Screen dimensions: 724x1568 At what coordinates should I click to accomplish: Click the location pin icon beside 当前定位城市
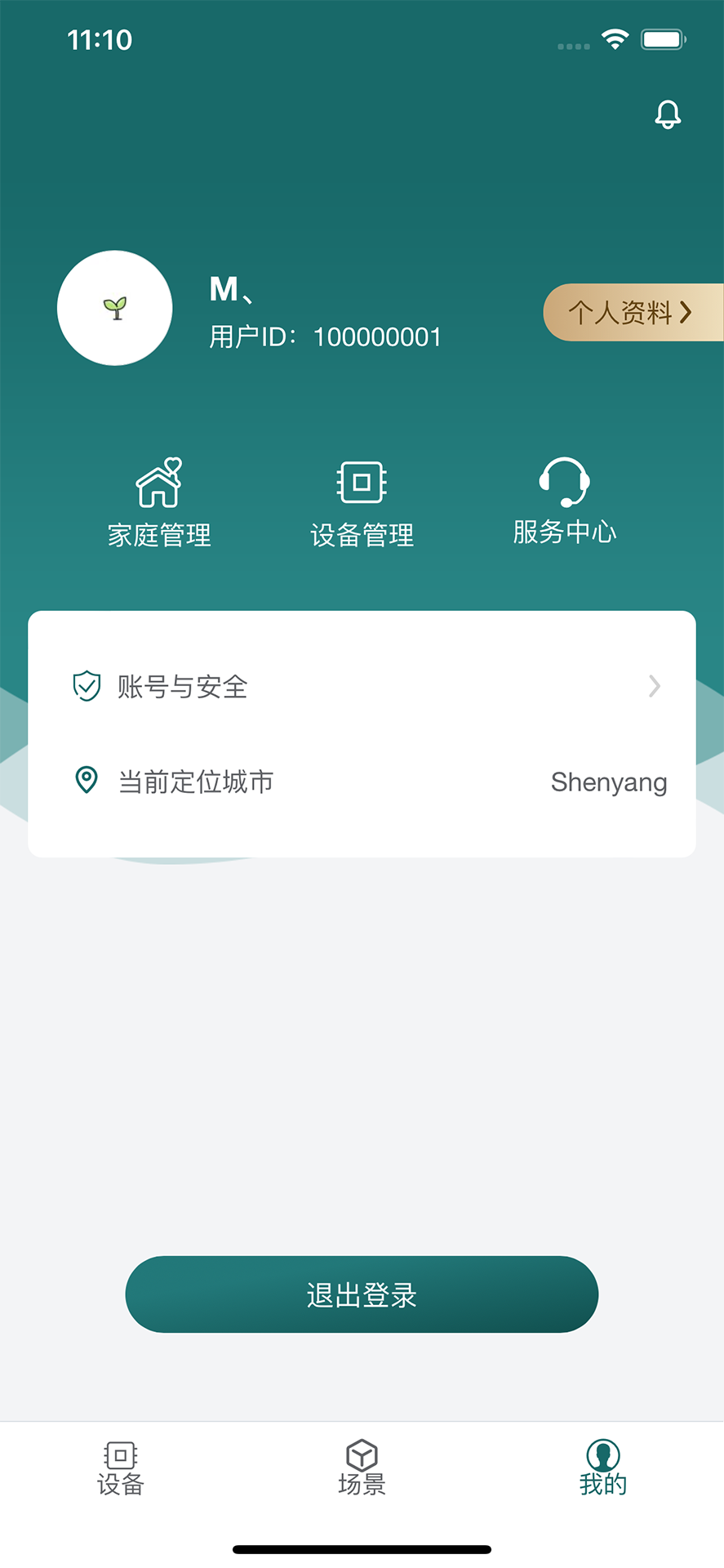(87, 781)
